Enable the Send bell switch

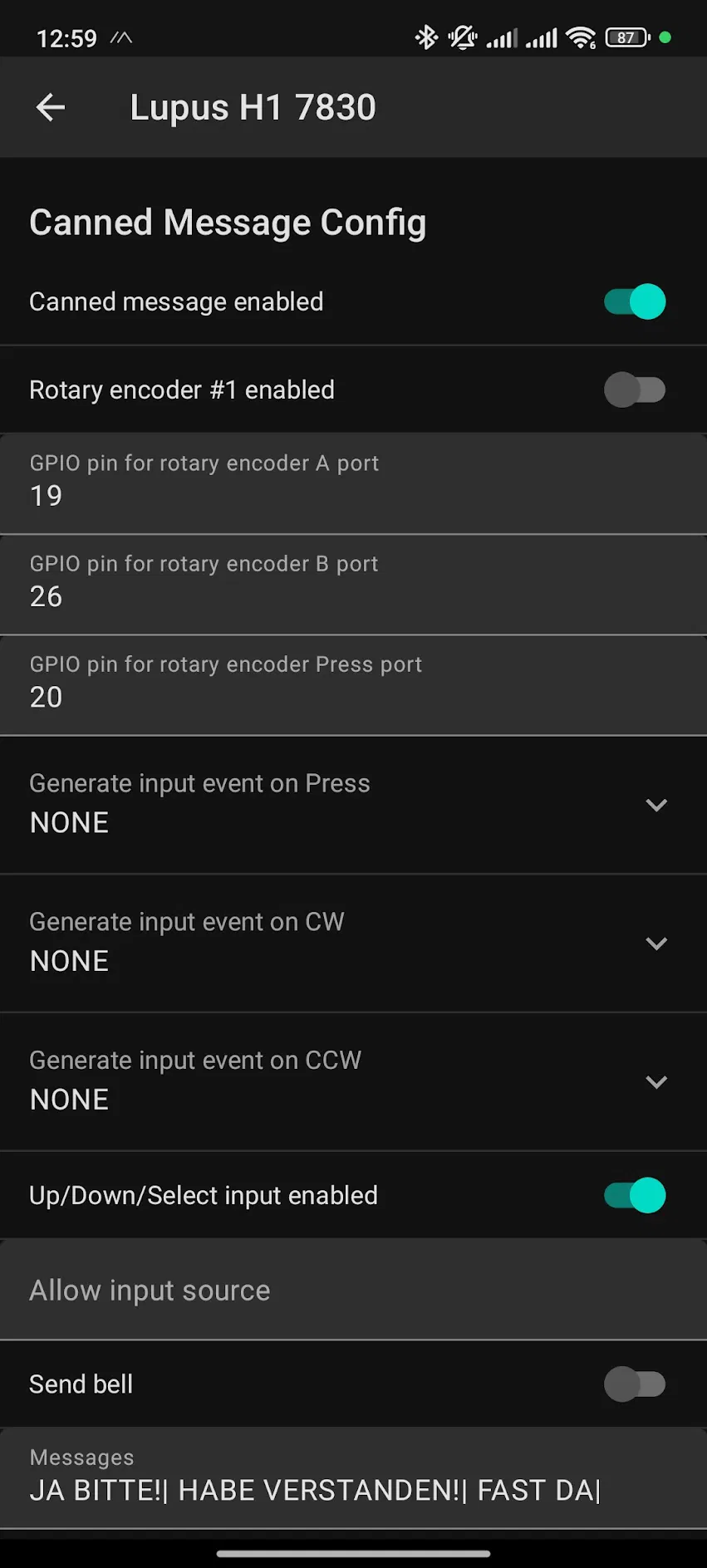635,1384
